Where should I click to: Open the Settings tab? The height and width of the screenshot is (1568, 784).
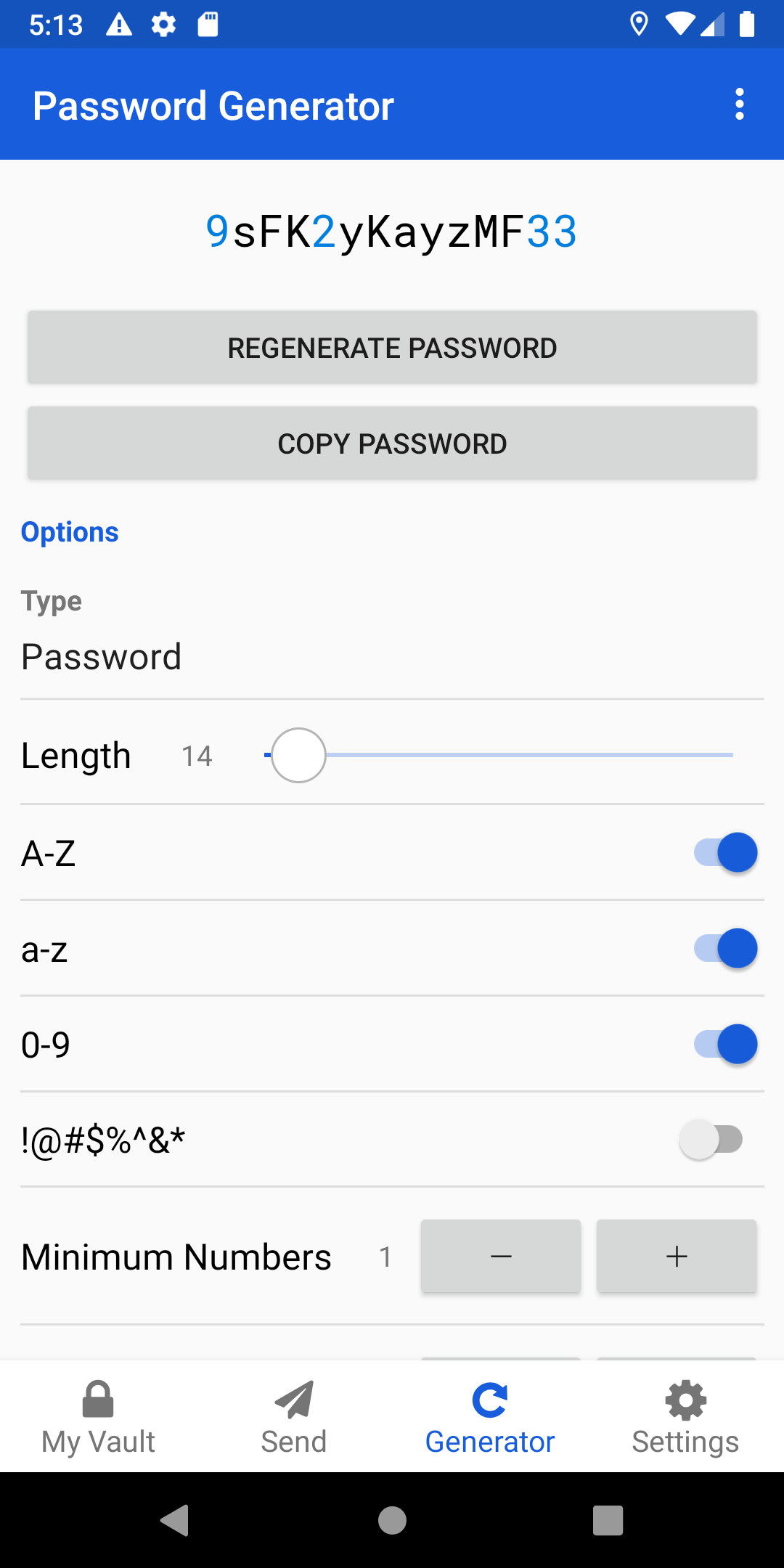(x=686, y=1417)
